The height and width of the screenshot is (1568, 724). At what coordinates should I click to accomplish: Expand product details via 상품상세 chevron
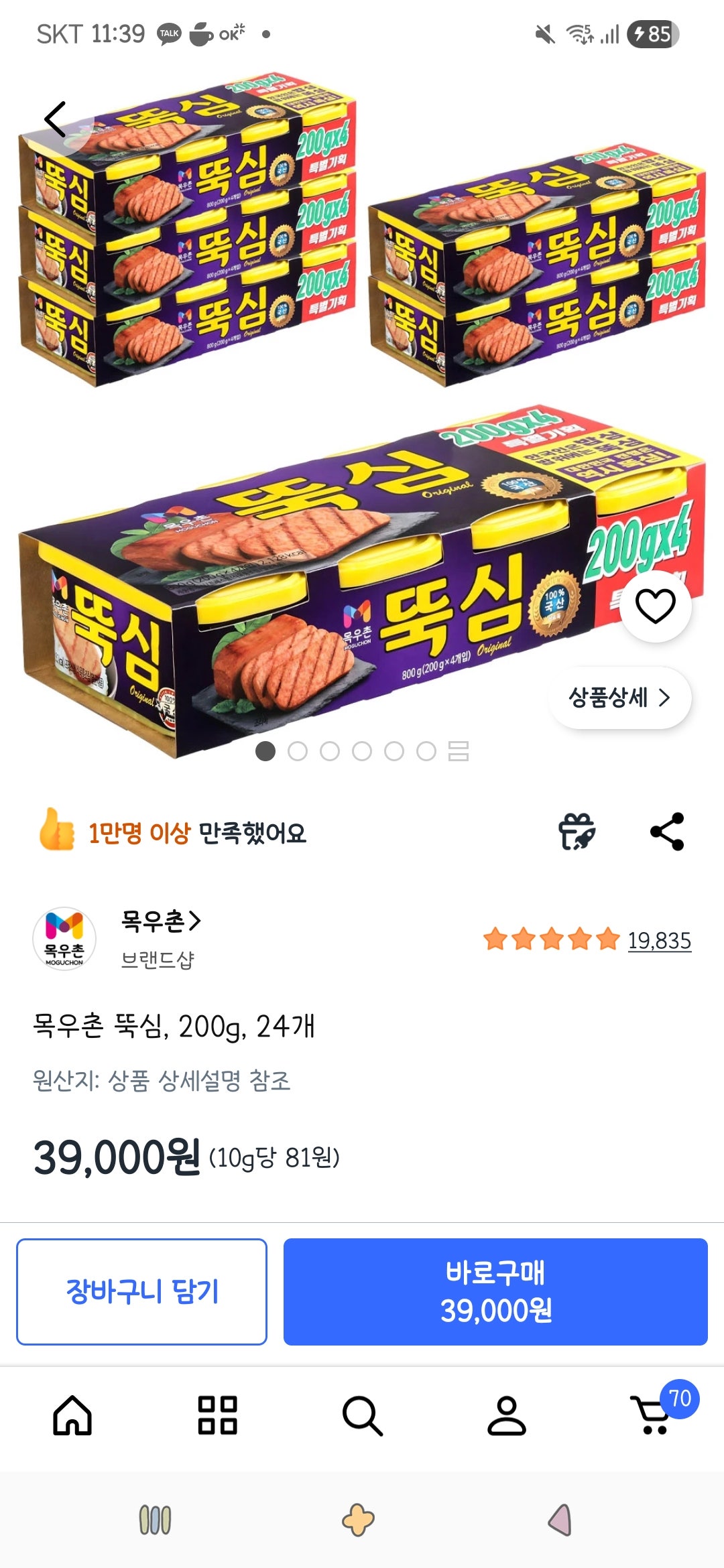[620, 698]
